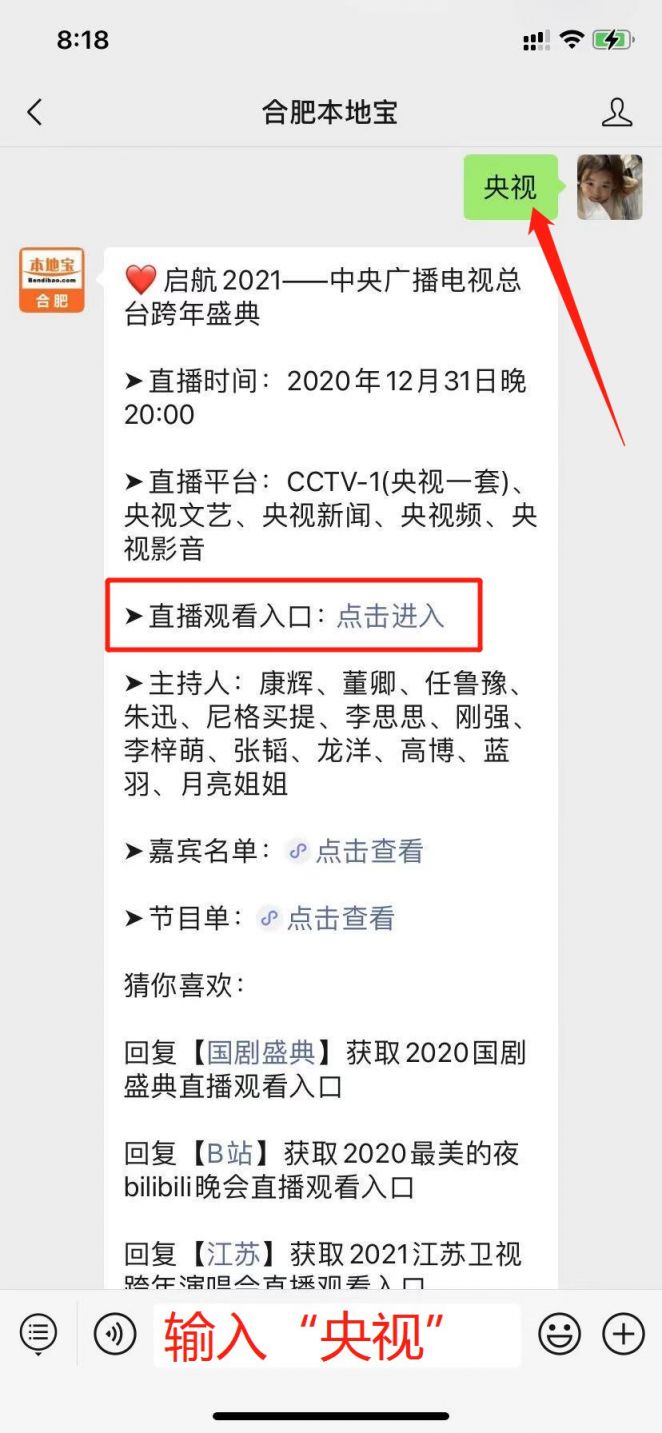
Task: Tap my own profile avatar
Action: click(x=609, y=187)
